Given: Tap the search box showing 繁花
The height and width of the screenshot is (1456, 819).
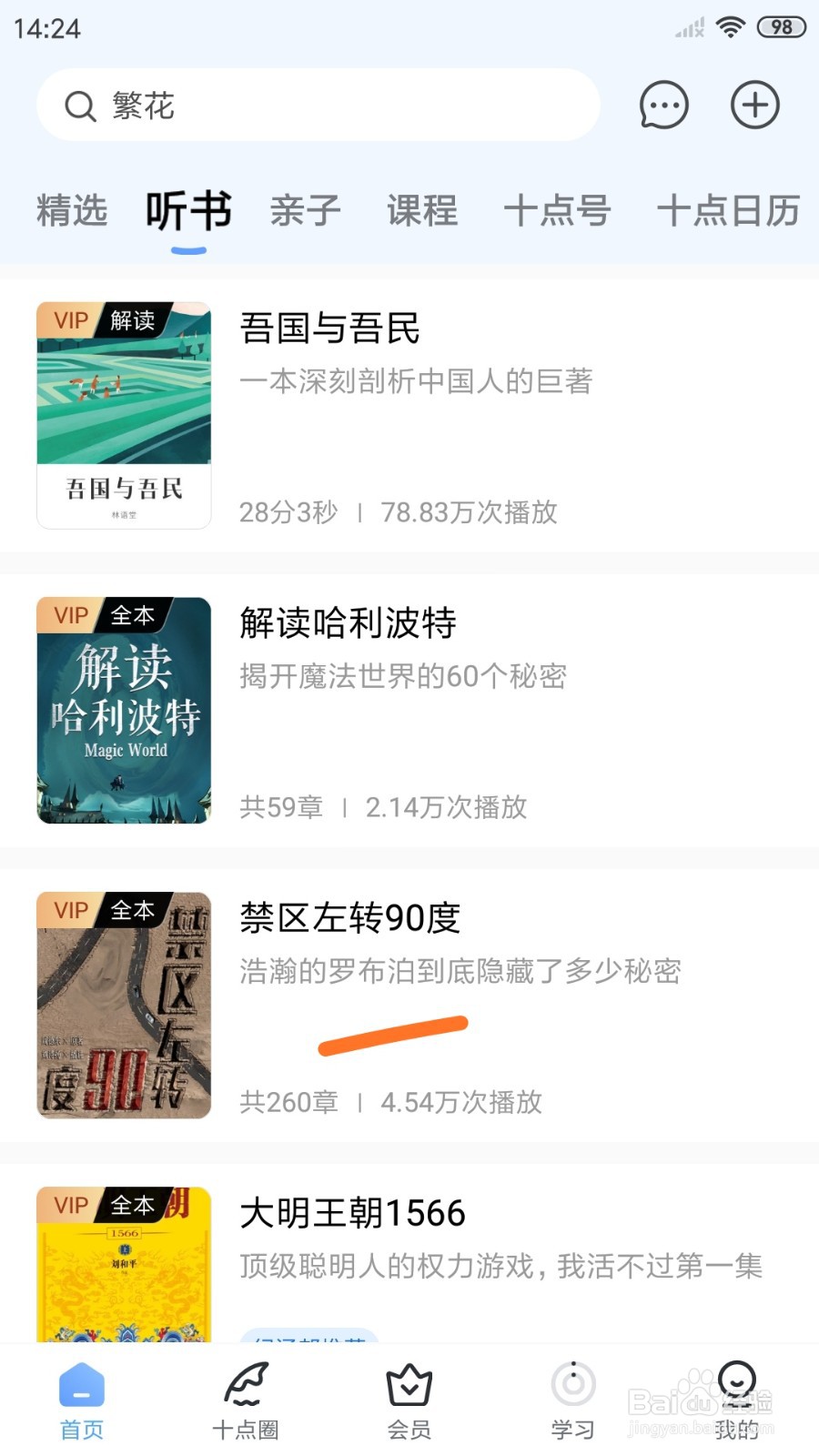Looking at the screenshot, I should (318, 106).
